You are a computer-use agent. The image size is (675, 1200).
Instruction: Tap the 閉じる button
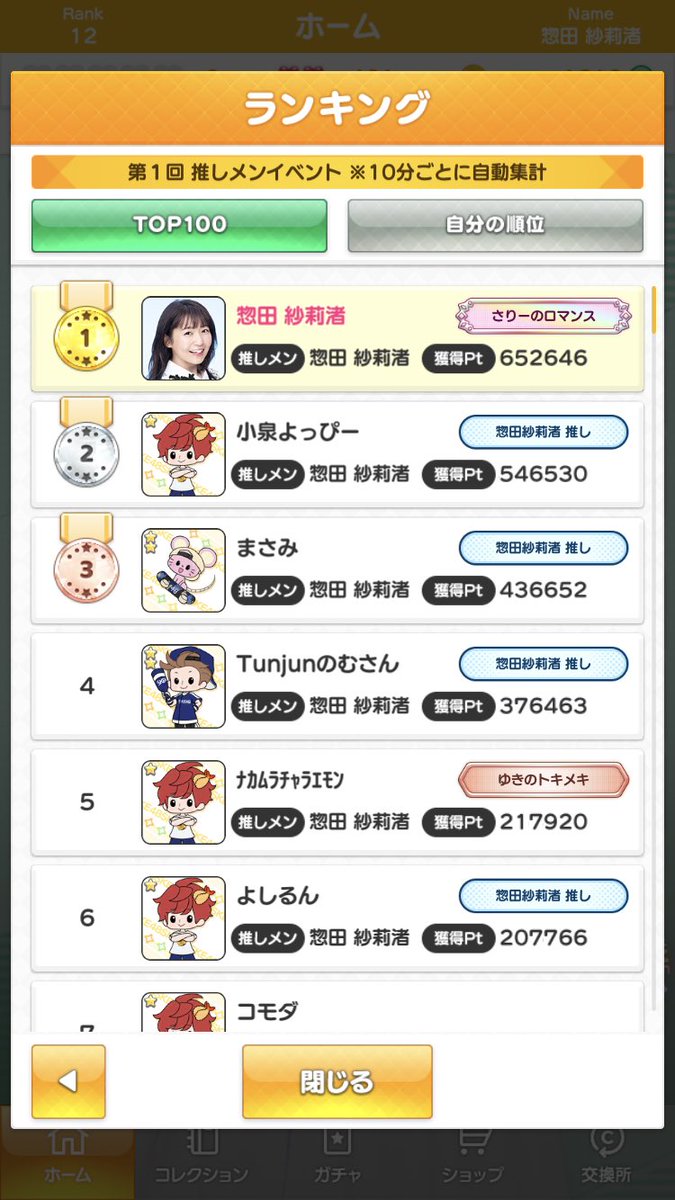tap(337, 1081)
